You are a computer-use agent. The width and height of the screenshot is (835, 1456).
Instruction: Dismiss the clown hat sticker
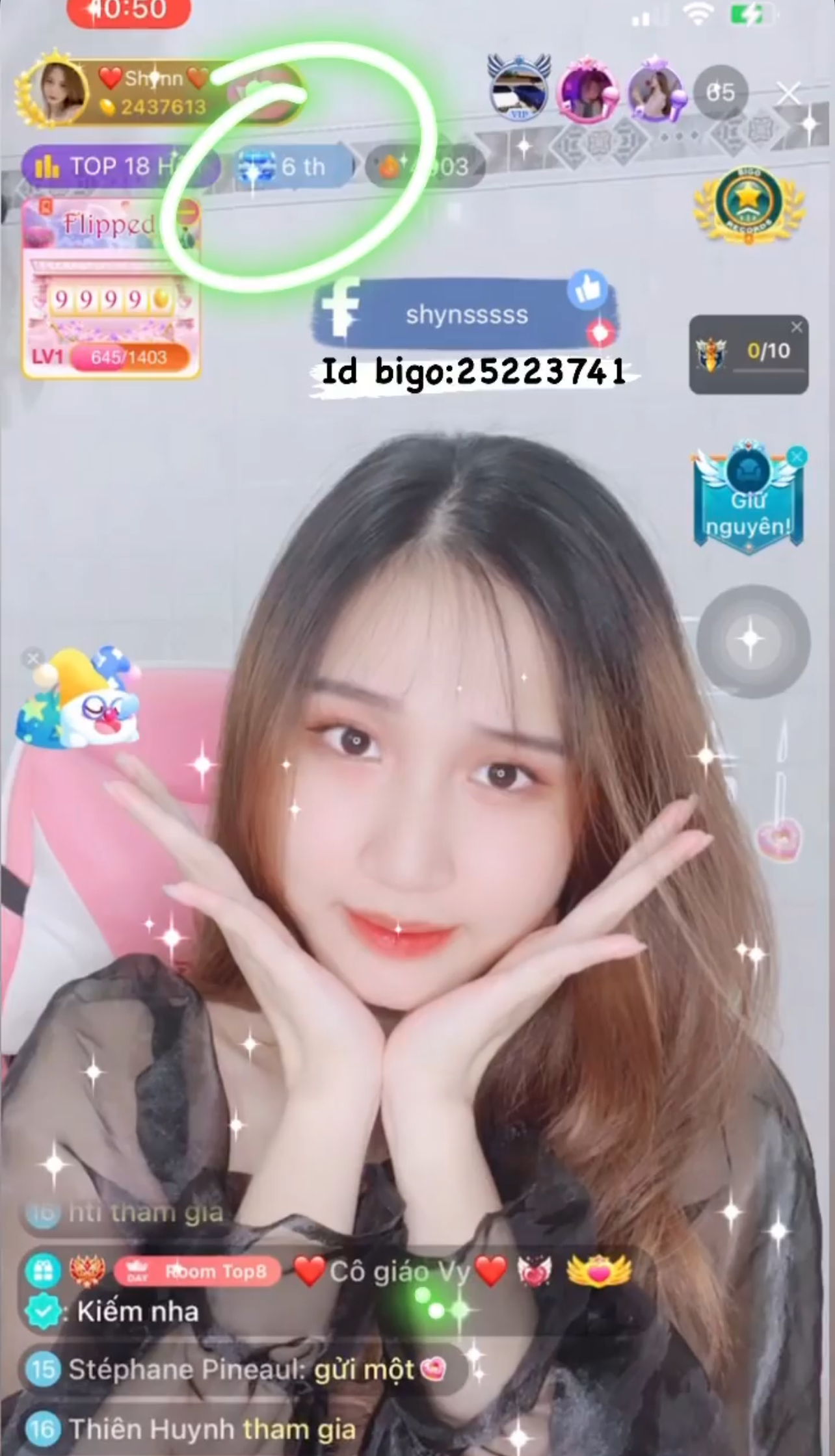[33, 658]
